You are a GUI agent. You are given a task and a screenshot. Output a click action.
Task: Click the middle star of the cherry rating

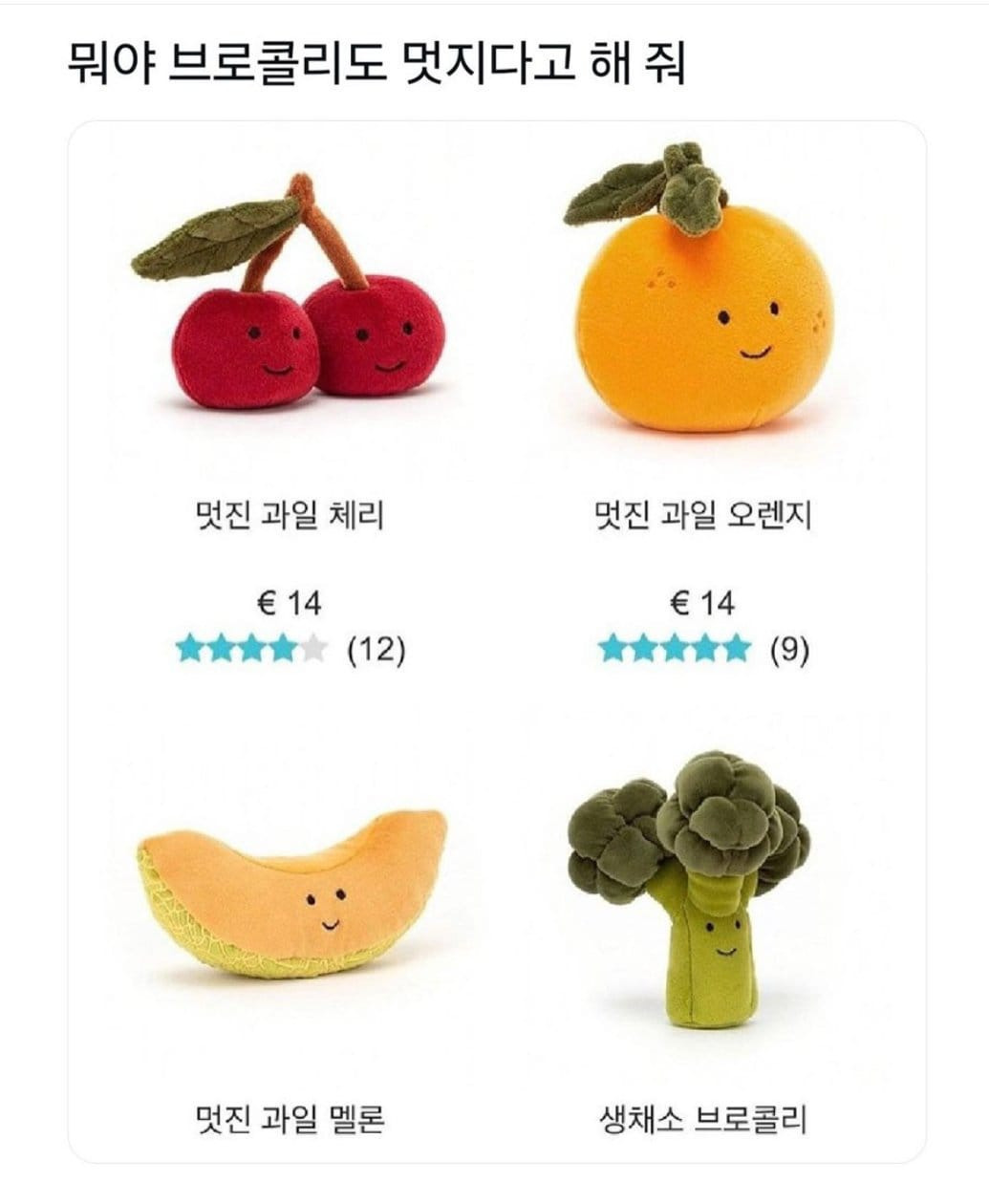coord(254,648)
